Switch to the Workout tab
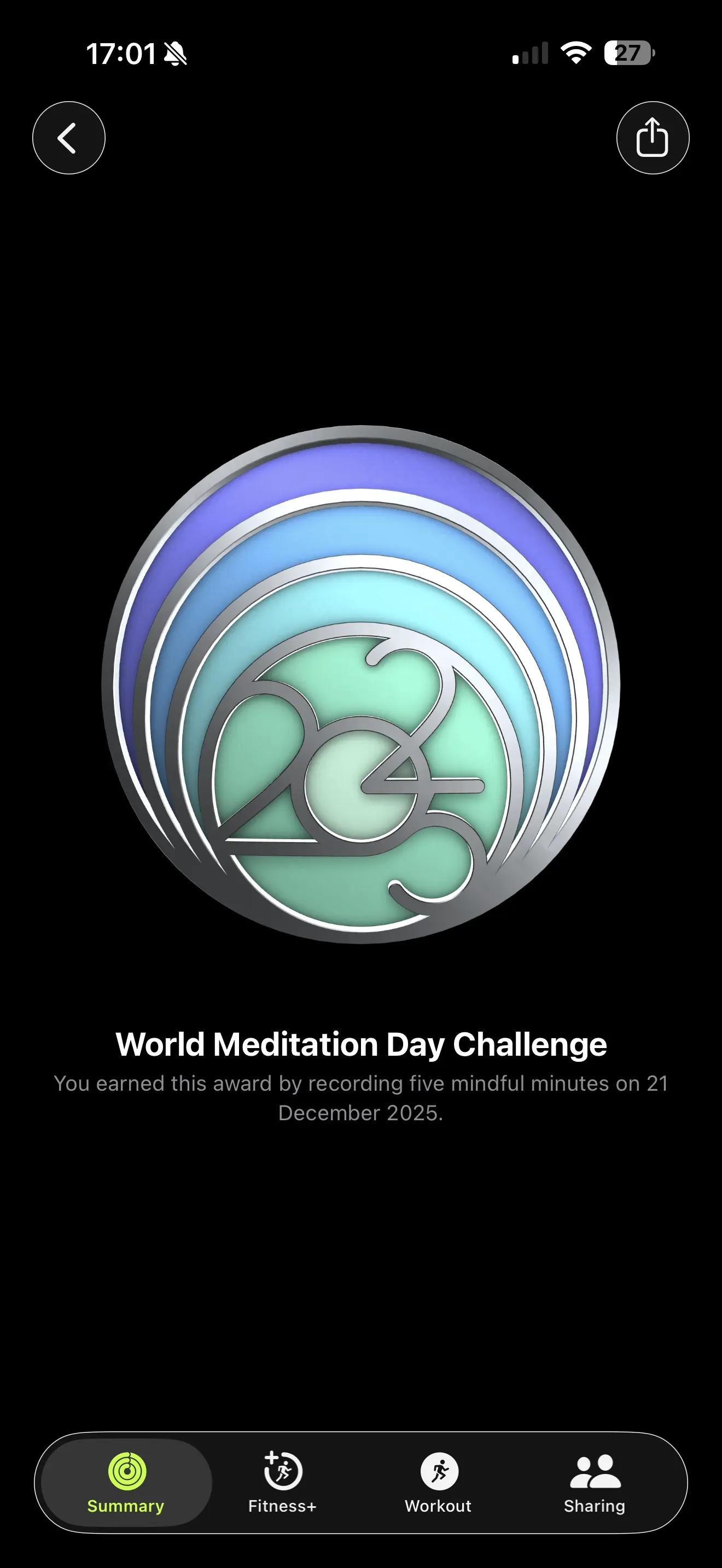Screen dimensions: 722x1568 pos(438,1482)
